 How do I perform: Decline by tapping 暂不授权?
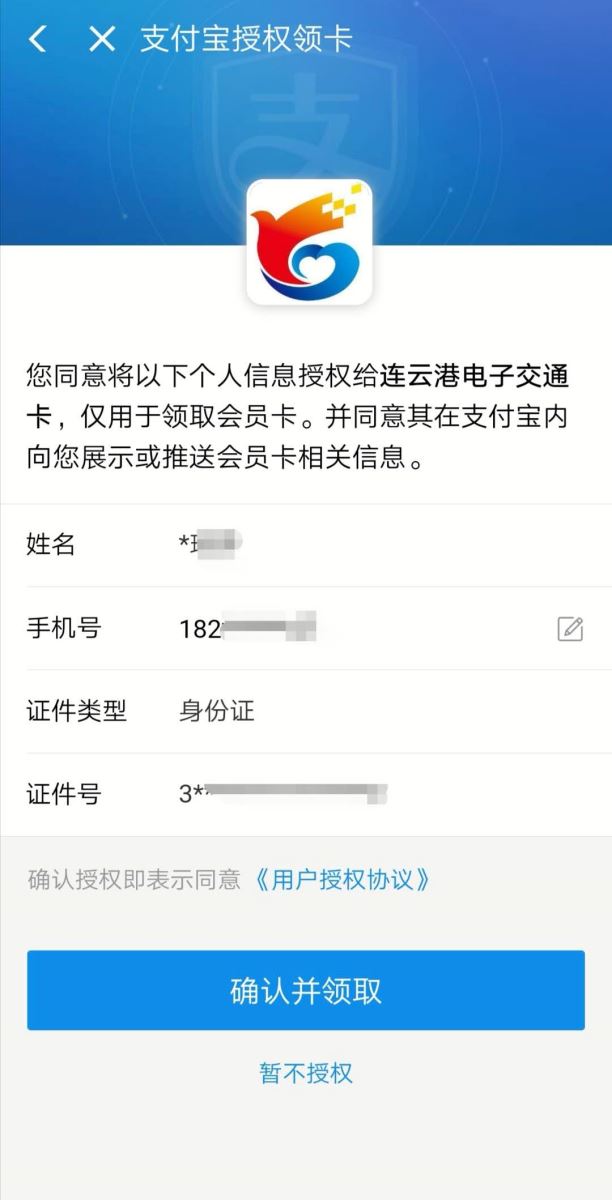pyautogui.click(x=306, y=1074)
